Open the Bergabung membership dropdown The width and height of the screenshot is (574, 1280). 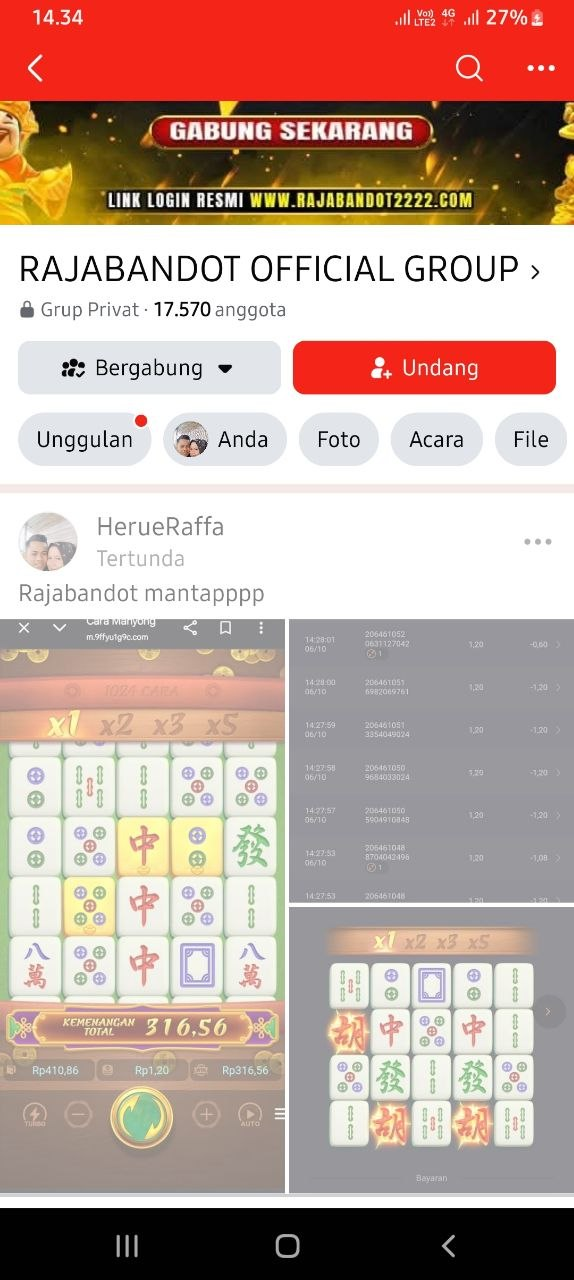(x=150, y=368)
